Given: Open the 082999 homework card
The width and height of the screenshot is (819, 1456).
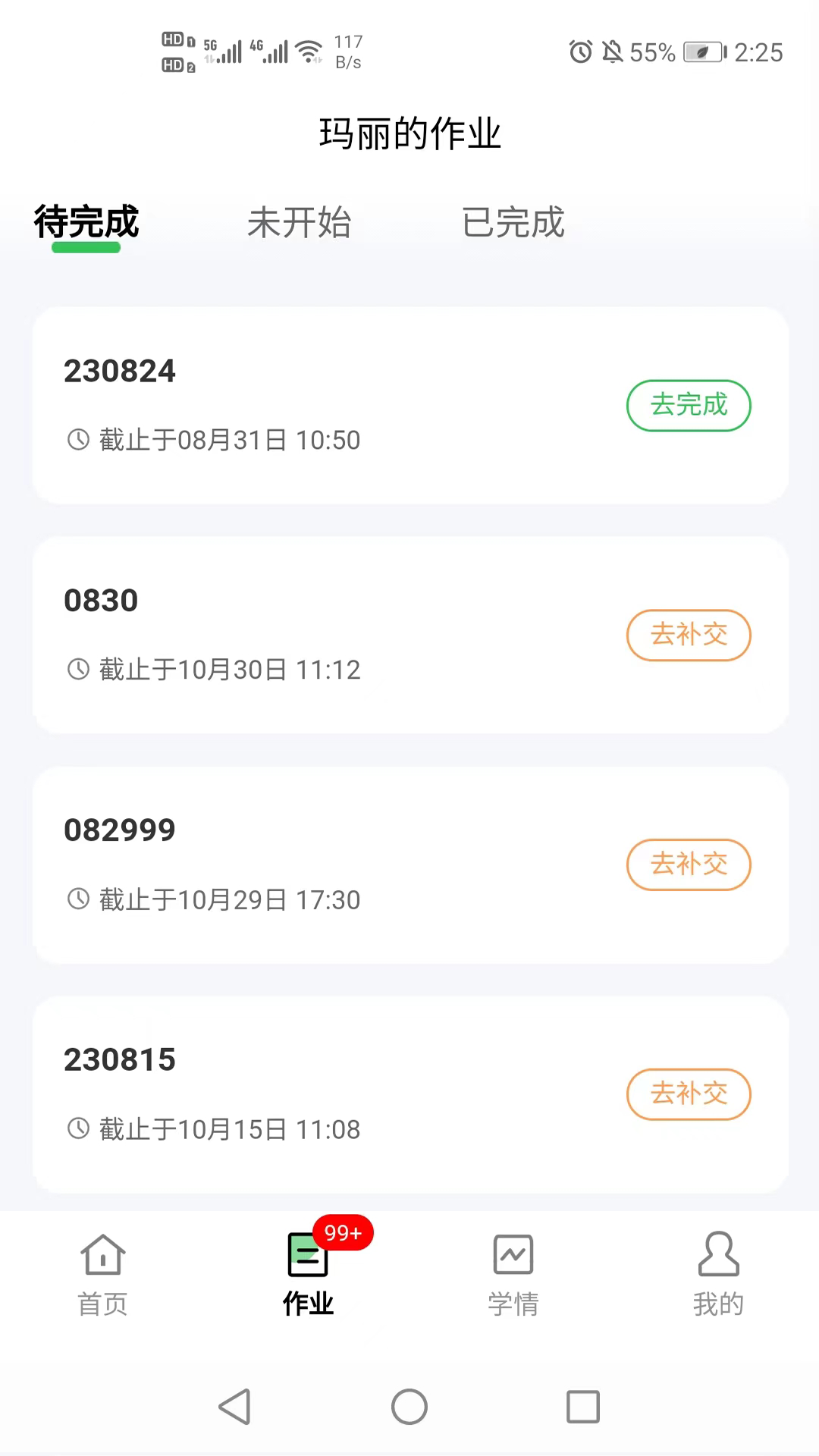Looking at the screenshot, I should 410,865.
